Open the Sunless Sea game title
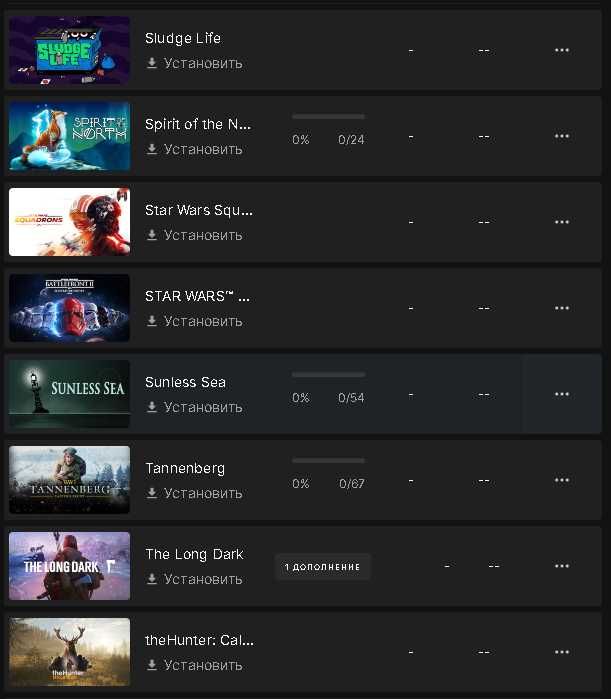The width and height of the screenshot is (611, 699). 185,382
